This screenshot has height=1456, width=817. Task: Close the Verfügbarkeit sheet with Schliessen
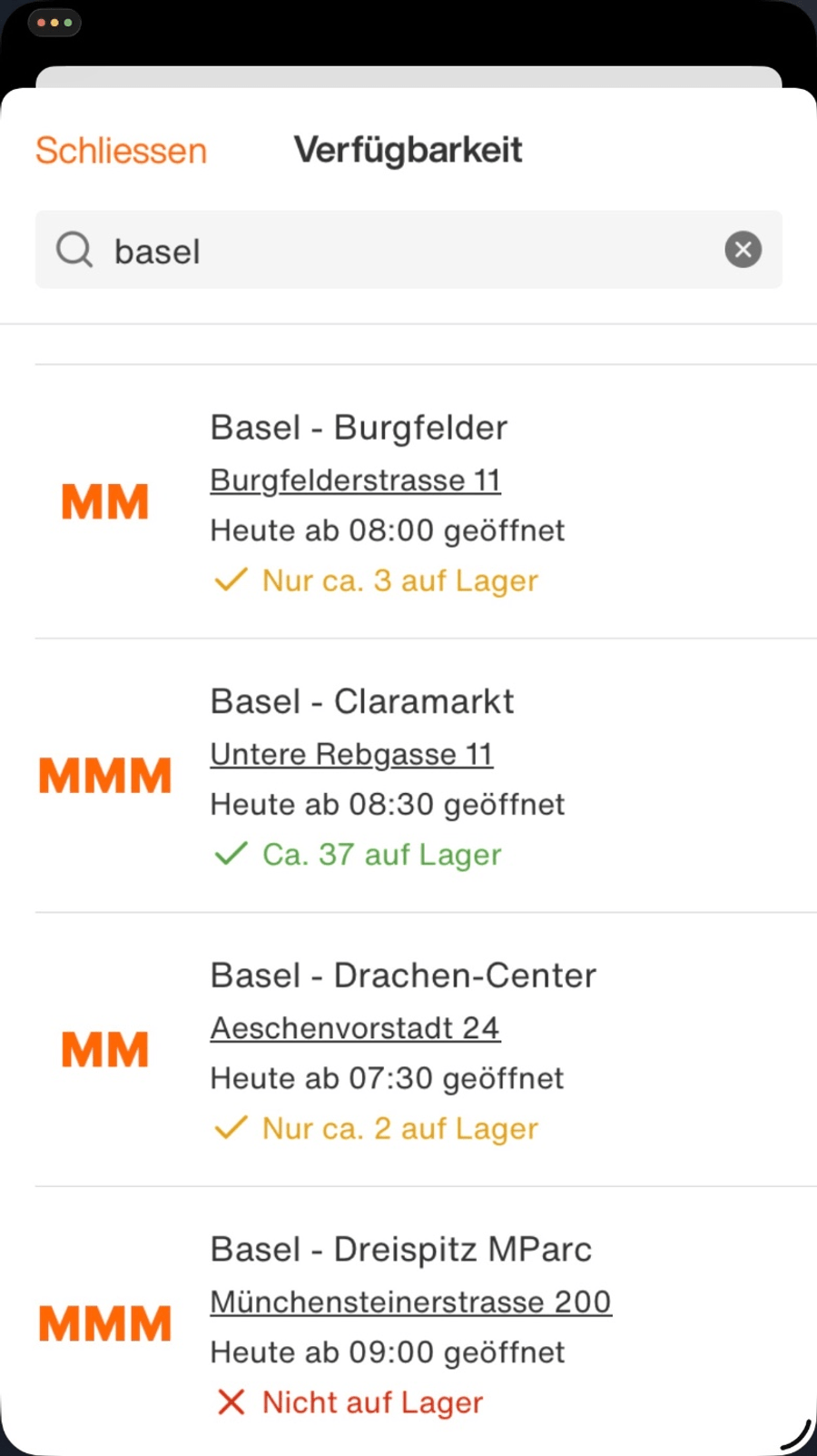click(x=121, y=151)
